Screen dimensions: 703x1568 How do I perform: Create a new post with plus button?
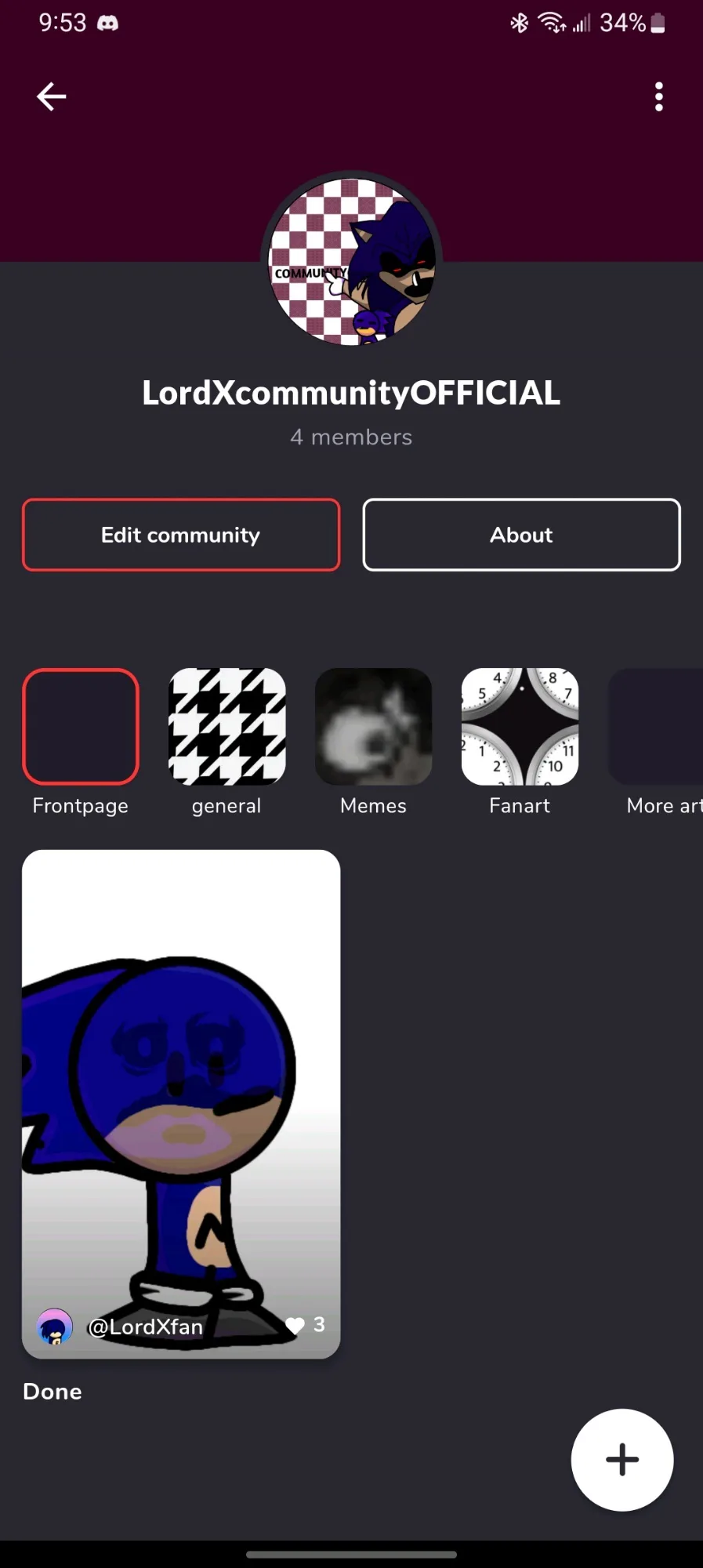click(x=622, y=1460)
